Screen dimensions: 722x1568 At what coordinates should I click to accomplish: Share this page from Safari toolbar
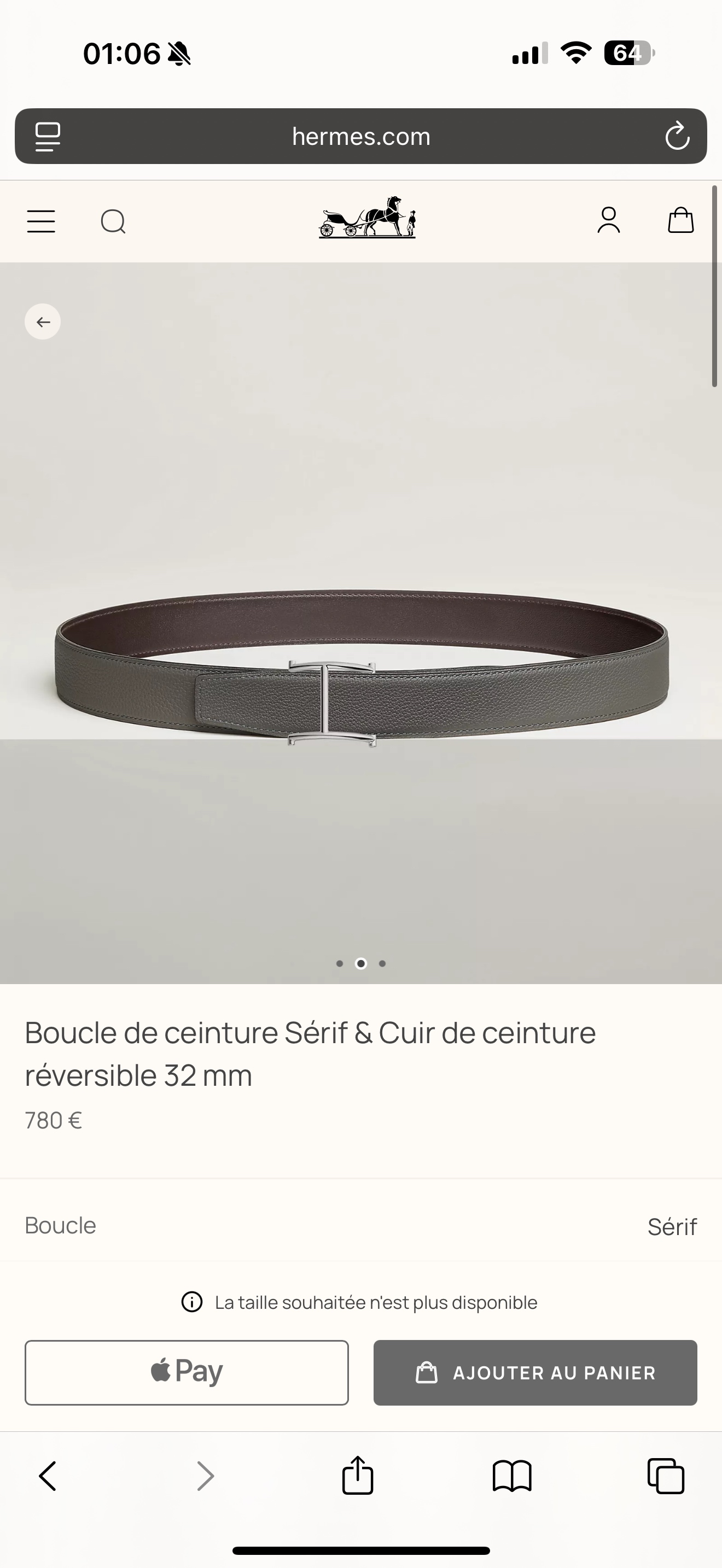pos(357,1476)
